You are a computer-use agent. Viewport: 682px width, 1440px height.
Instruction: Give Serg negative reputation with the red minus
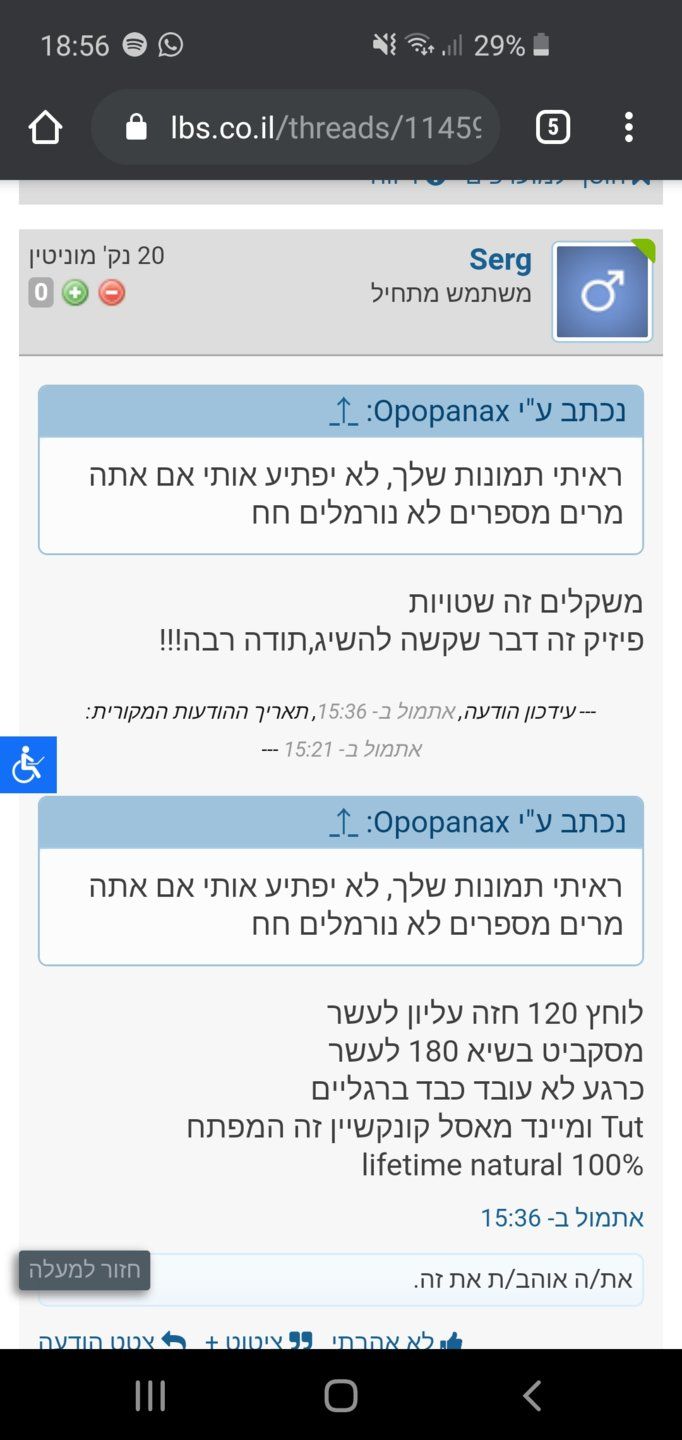(x=111, y=293)
